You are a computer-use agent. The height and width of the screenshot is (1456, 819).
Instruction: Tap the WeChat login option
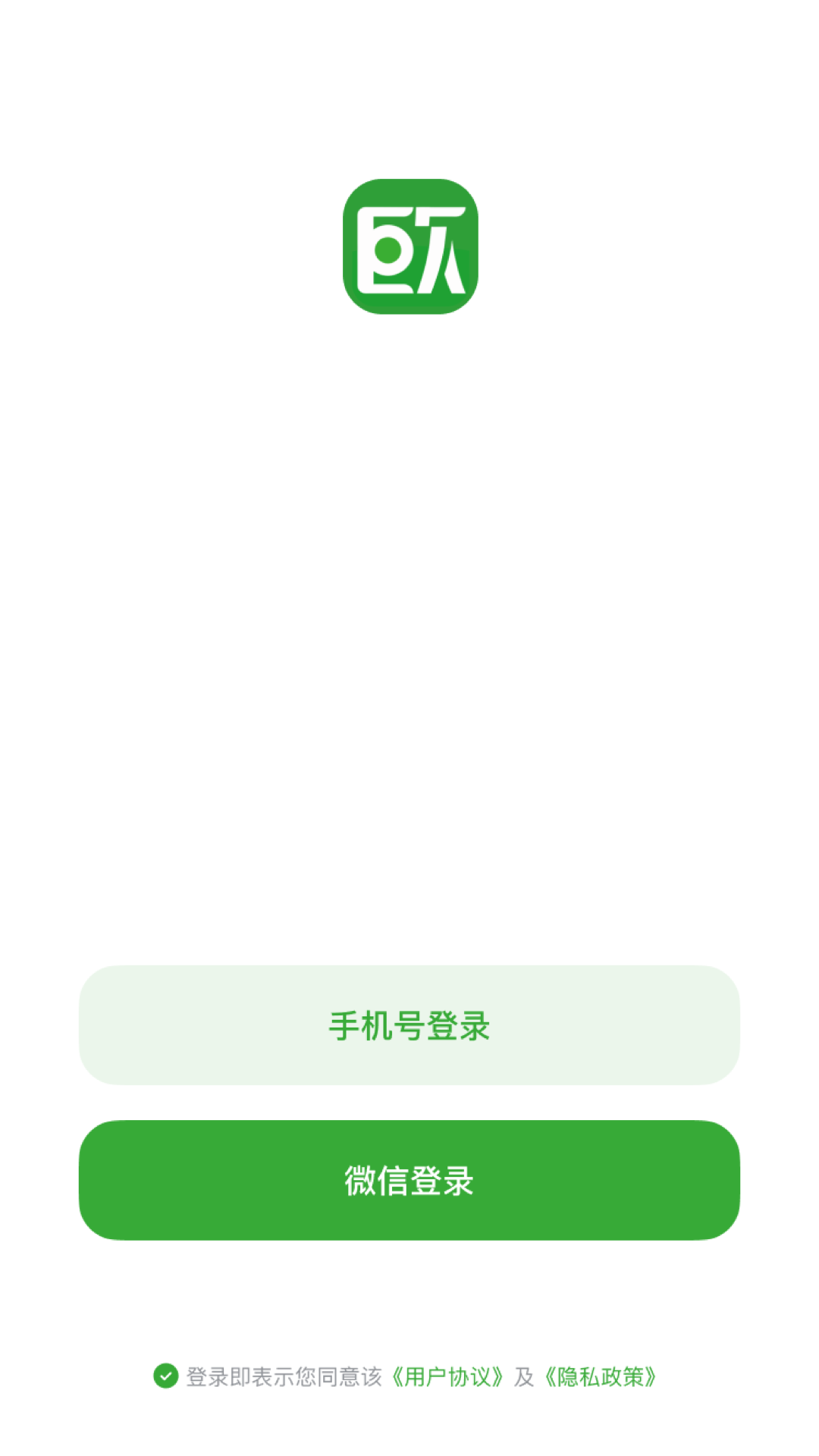click(409, 1181)
